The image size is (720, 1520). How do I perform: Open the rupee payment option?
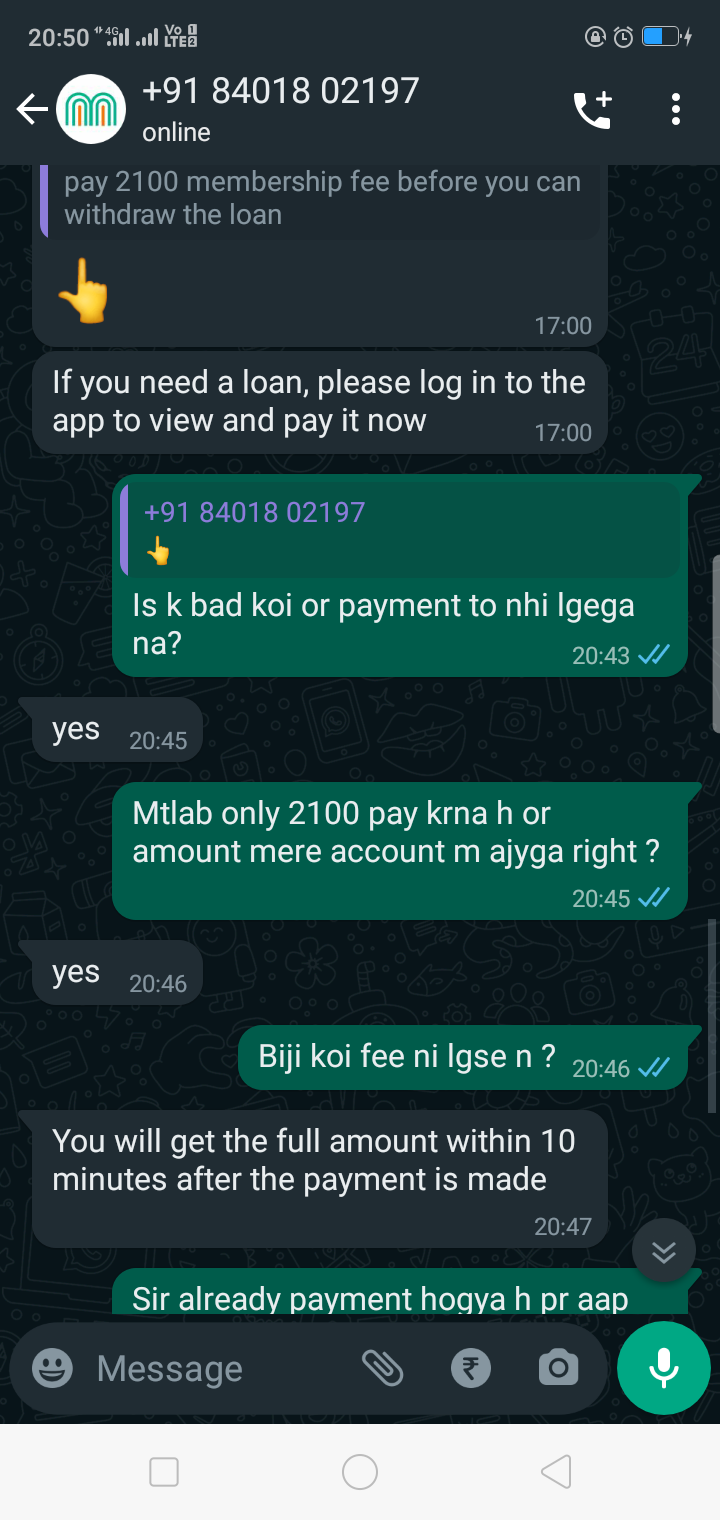pyautogui.click(x=470, y=1368)
